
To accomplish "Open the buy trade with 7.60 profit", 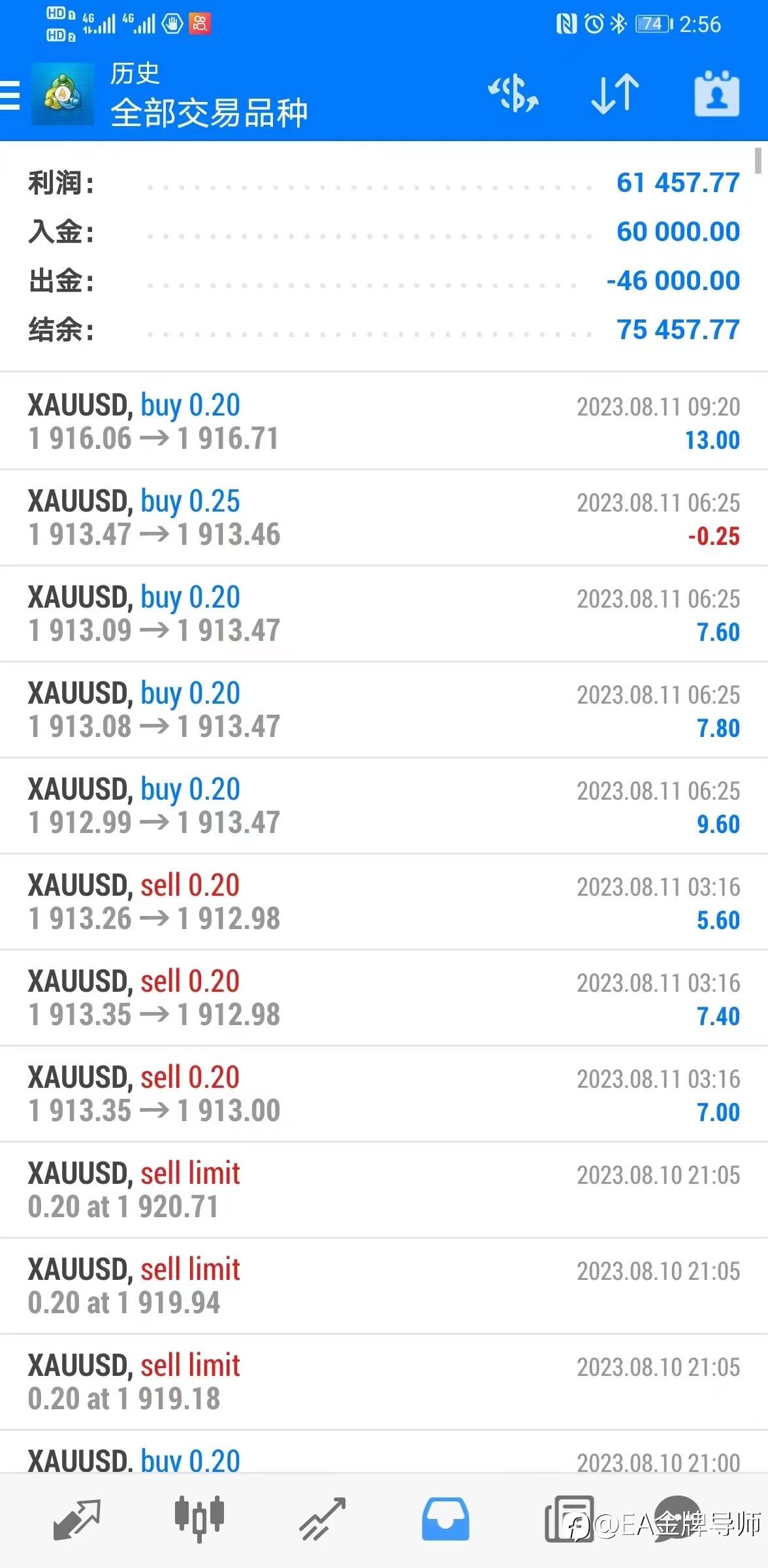I will [x=384, y=613].
